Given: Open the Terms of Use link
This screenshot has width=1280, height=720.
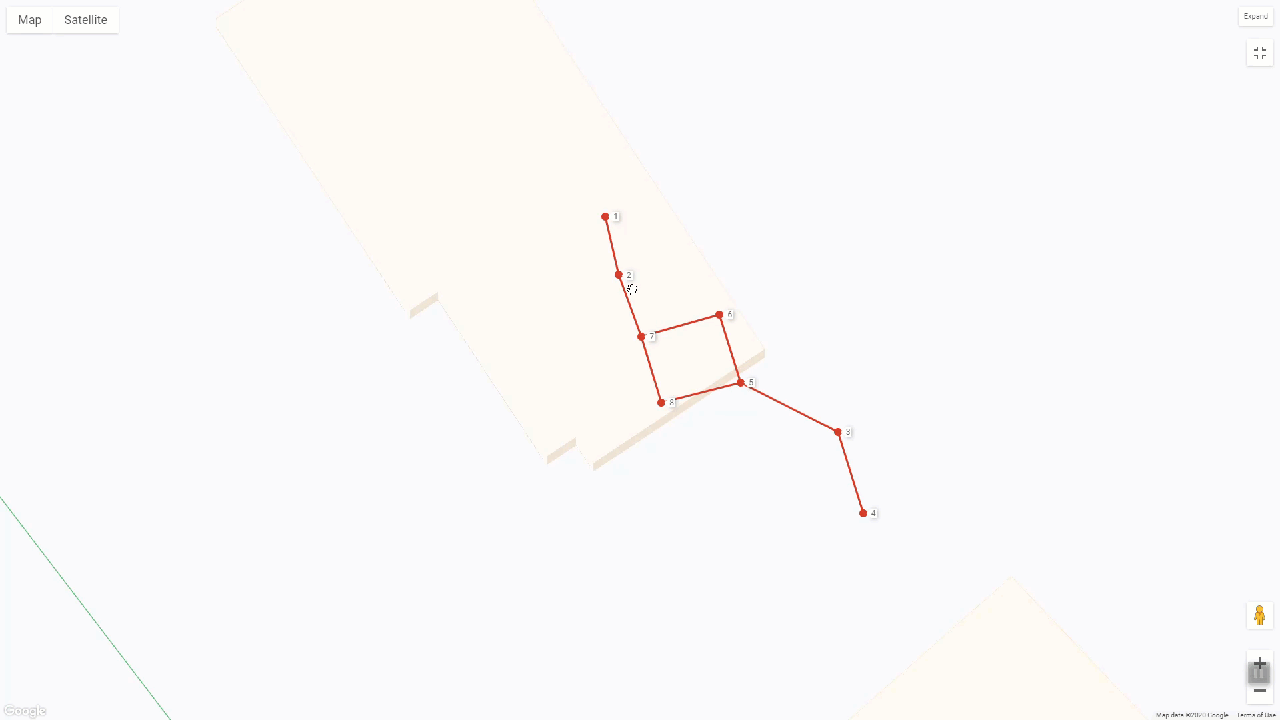Looking at the screenshot, I should pyautogui.click(x=1256, y=715).
